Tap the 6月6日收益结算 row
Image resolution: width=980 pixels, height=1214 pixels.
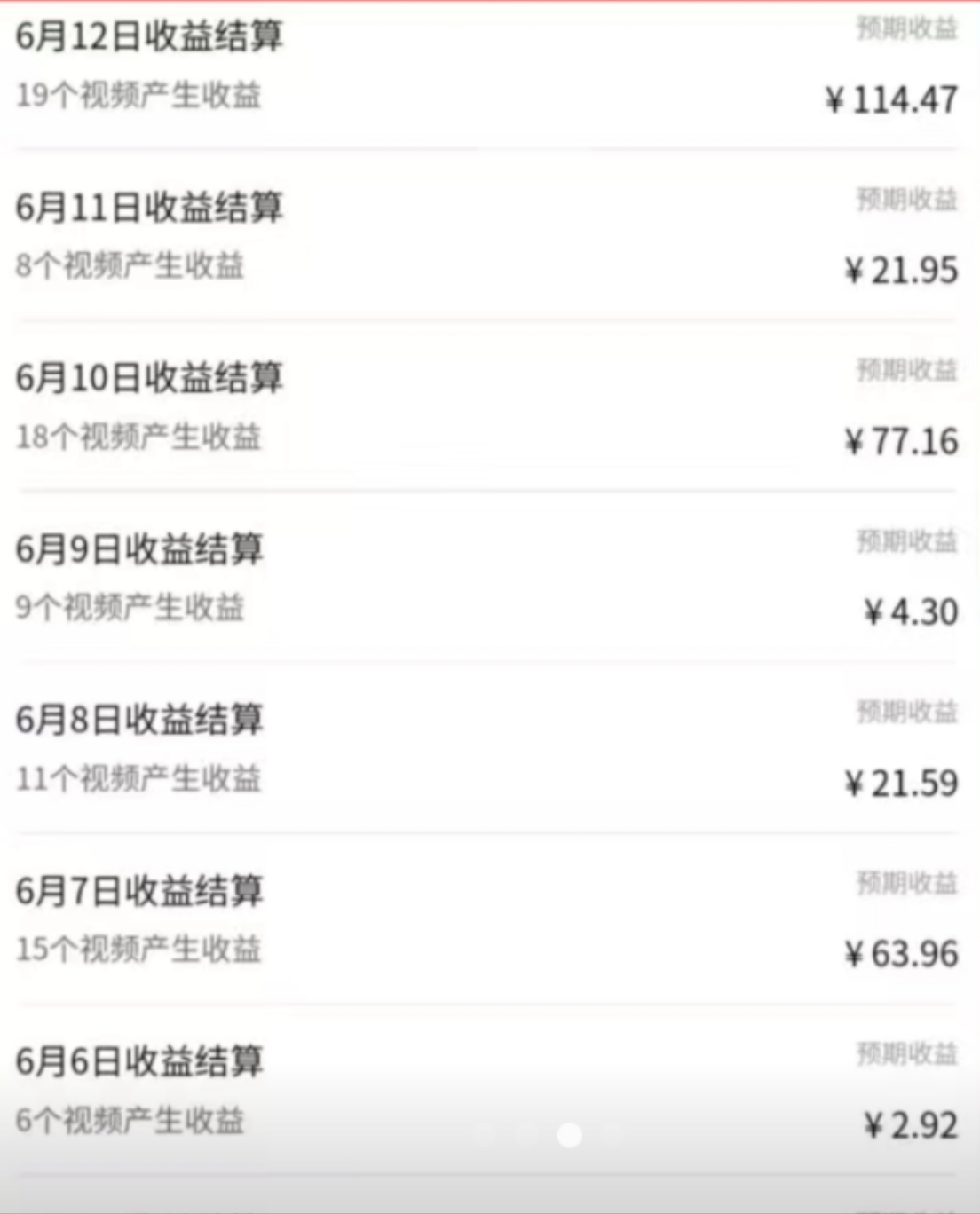click(x=139, y=1061)
